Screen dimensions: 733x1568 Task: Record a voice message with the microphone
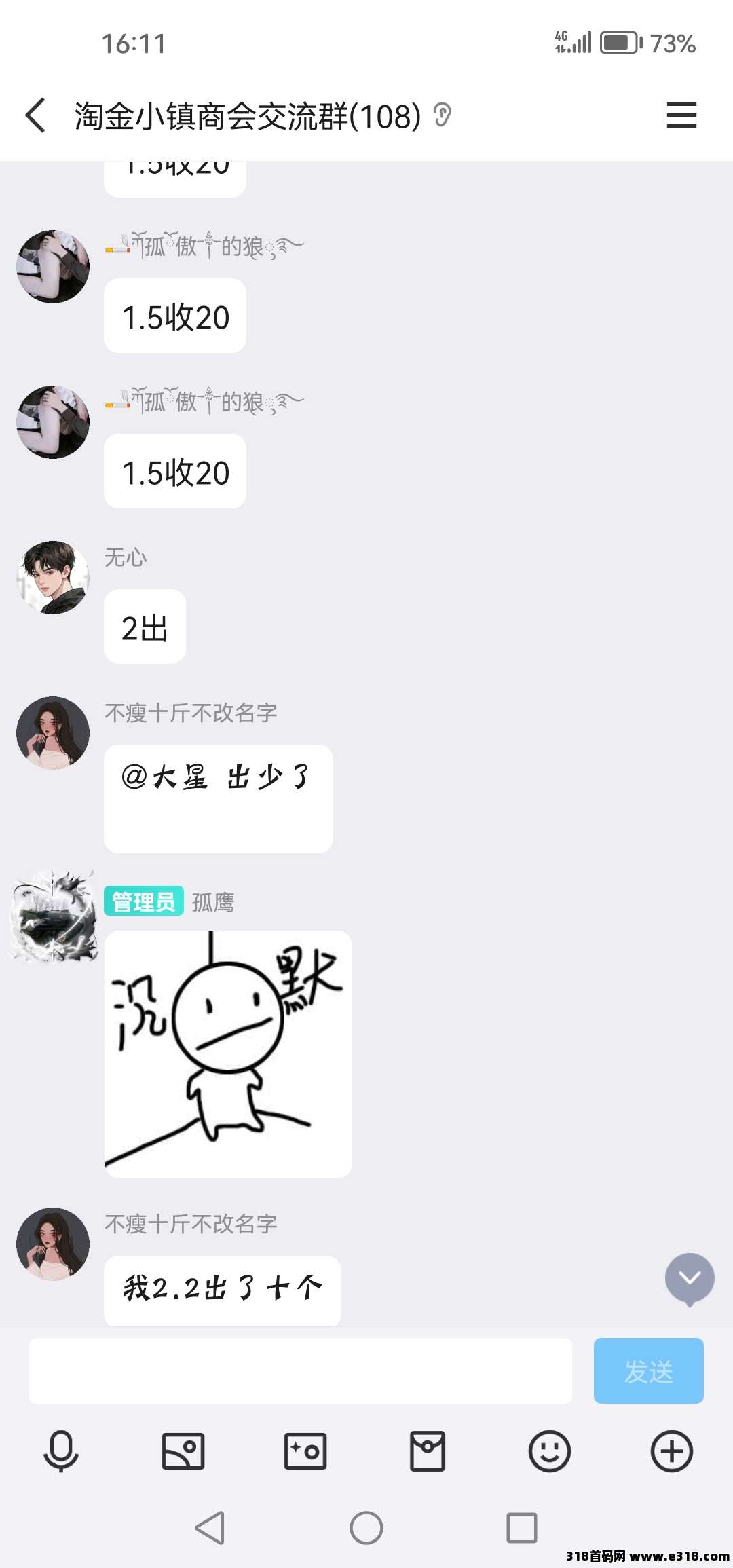point(61,1451)
